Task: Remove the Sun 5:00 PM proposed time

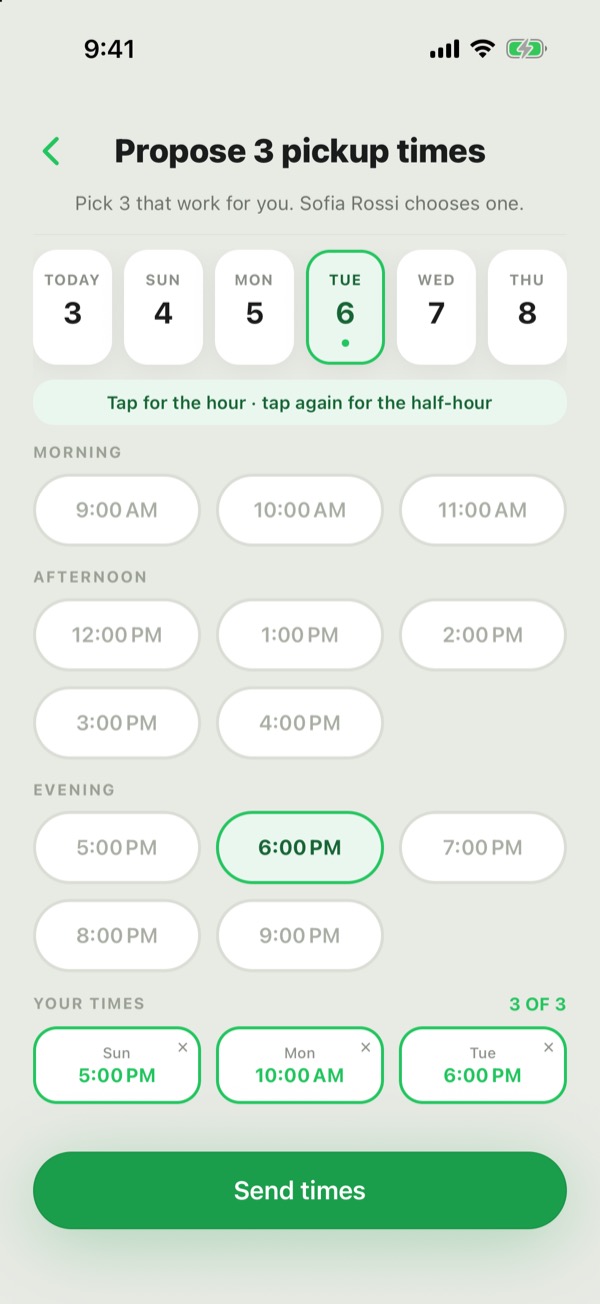Action: (x=182, y=1047)
